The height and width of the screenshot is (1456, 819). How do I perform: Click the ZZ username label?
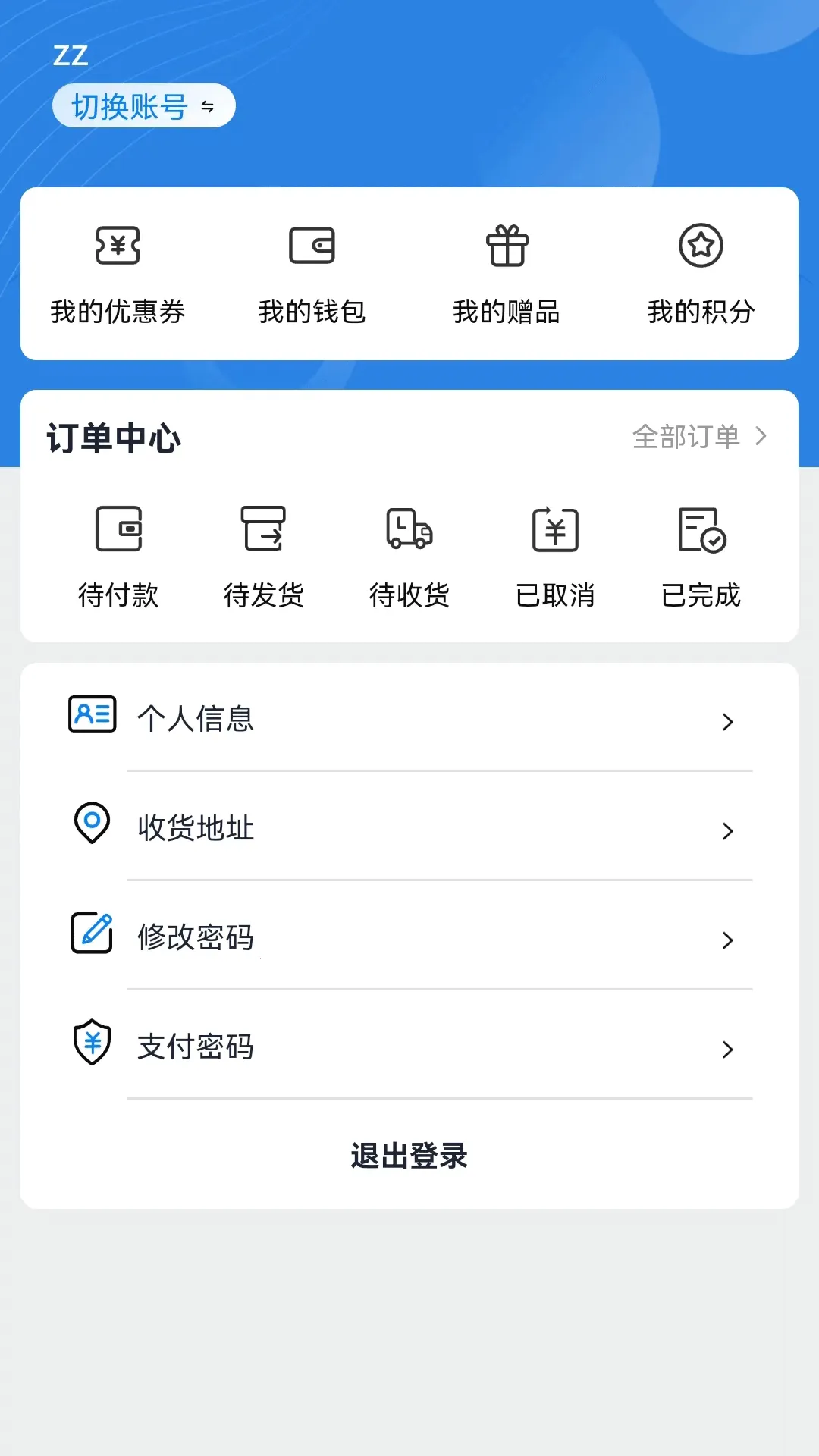(x=71, y=55)
